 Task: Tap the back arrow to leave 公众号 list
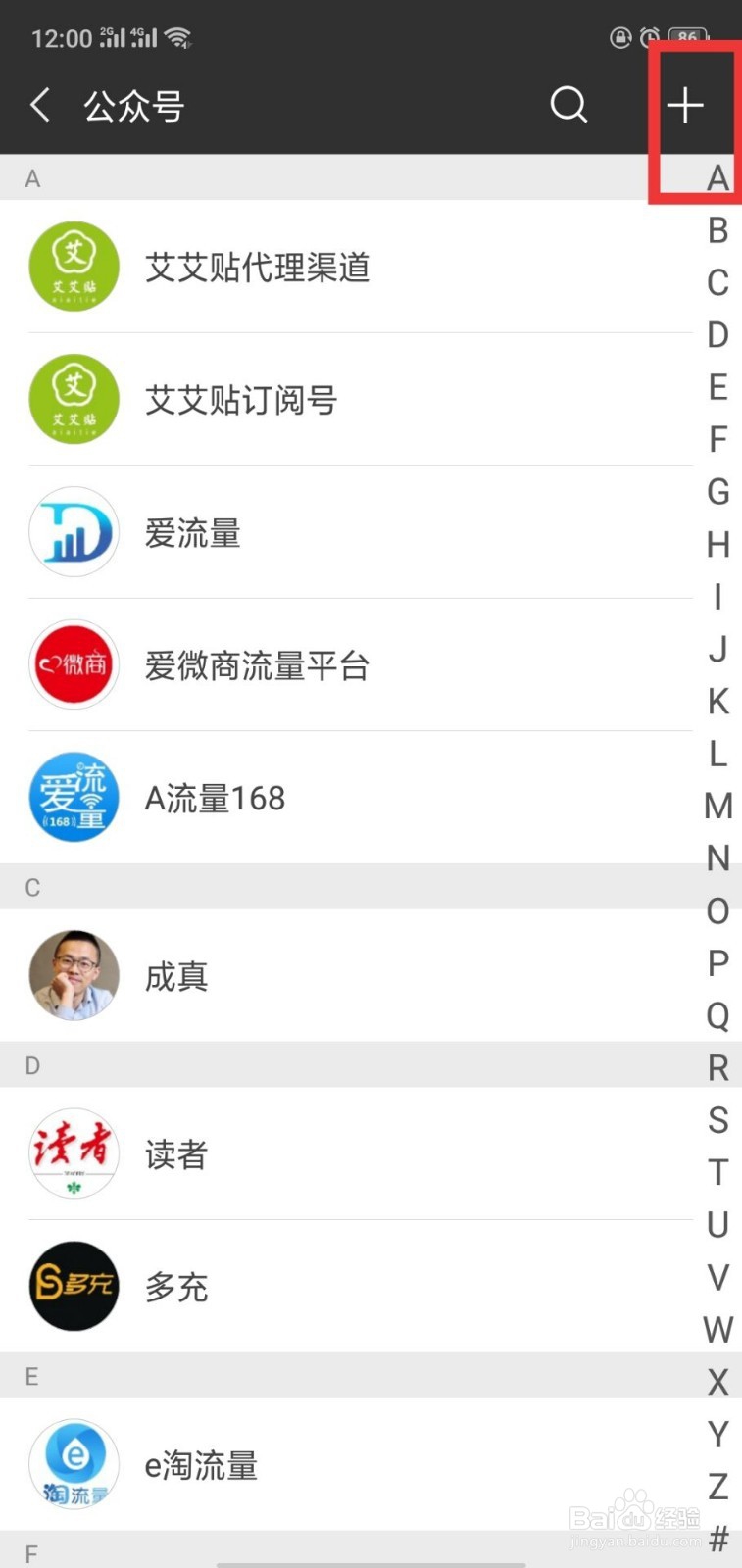point(39,105)
